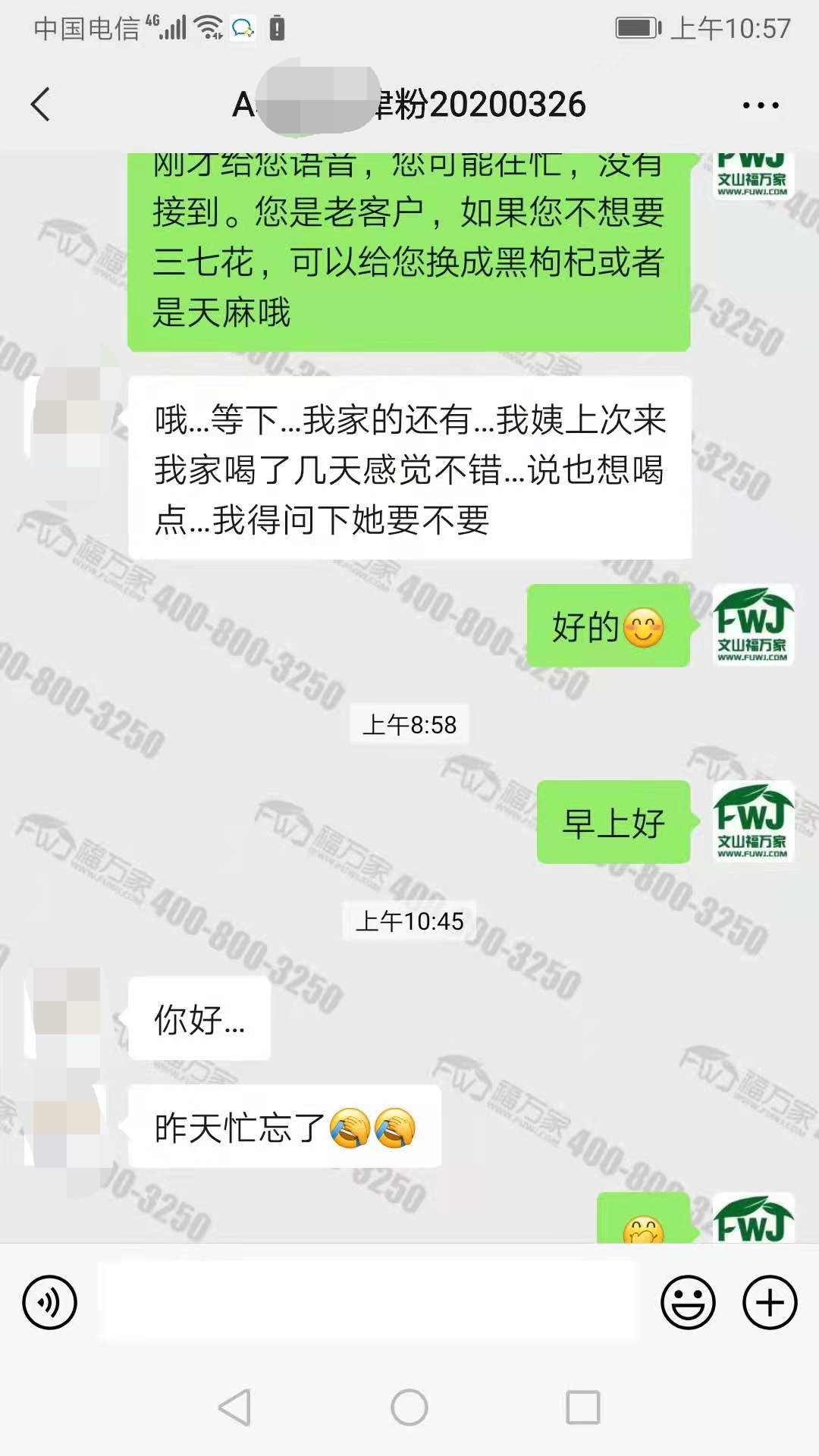Screen dimensions: 819x1456
Task: Tap the Android home button
Action: pos(409,1407)
